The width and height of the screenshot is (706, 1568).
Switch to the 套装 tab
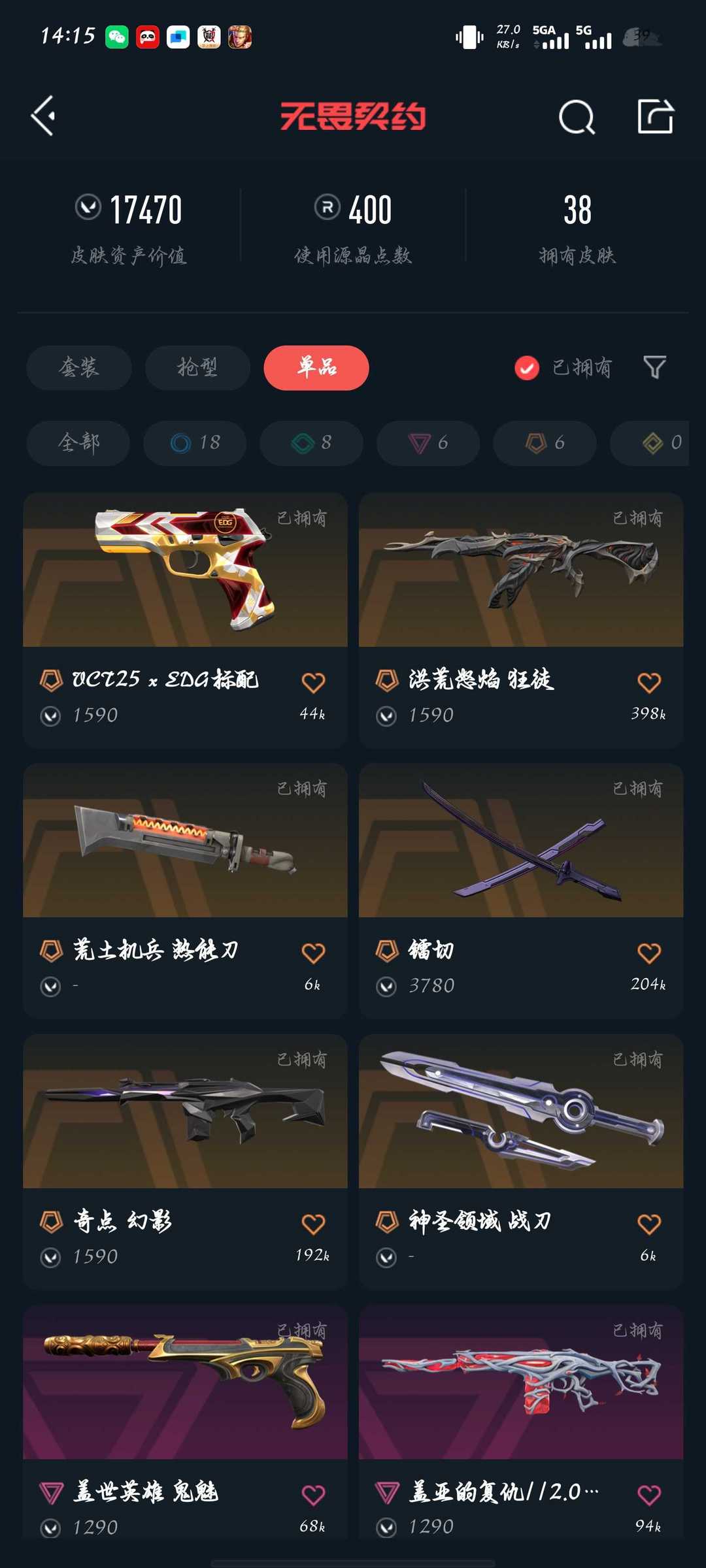[79, 368]
